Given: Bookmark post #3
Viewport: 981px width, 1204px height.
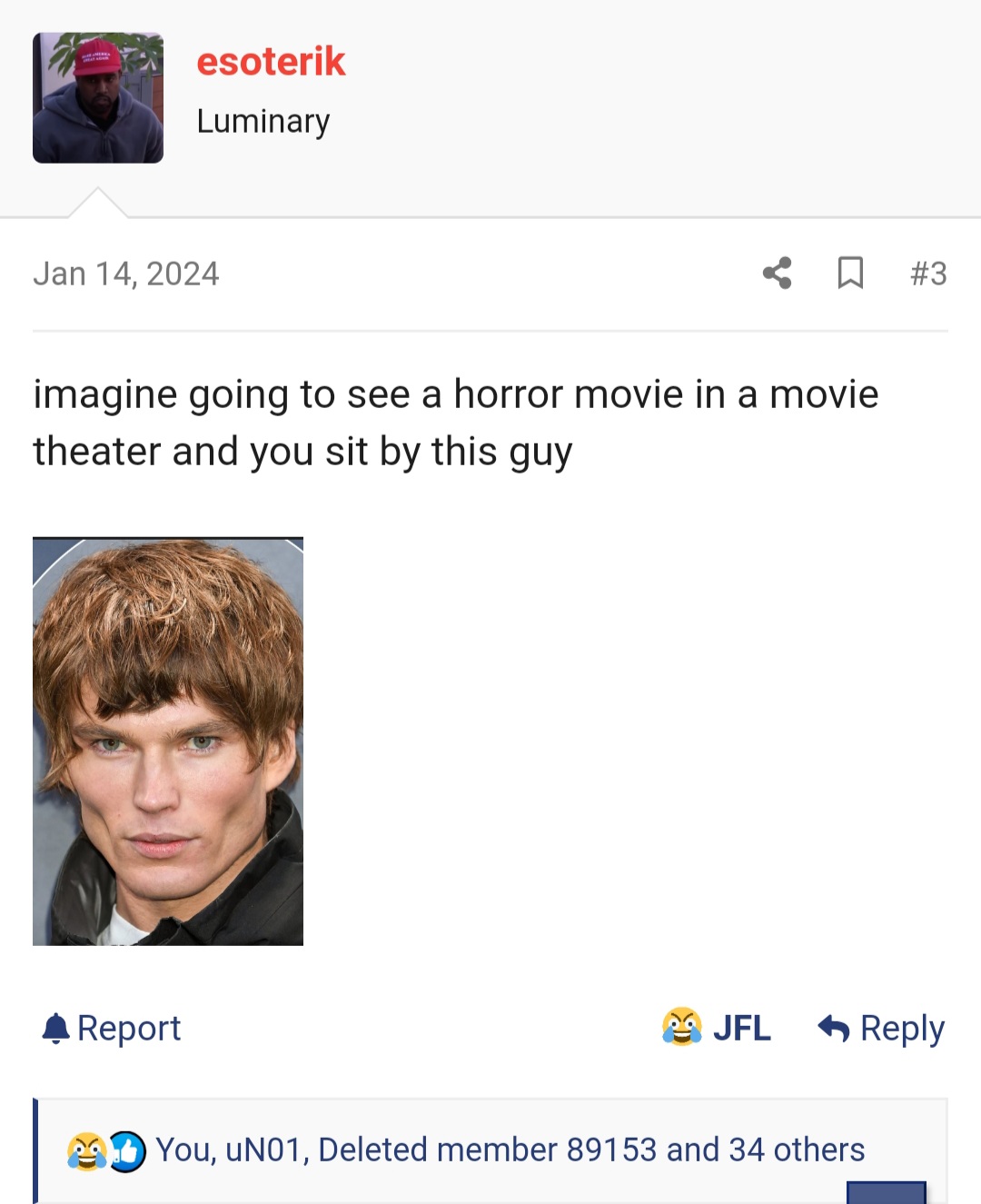Looking at the screenshot, I should pyautogui.click(x=850, y=273).
